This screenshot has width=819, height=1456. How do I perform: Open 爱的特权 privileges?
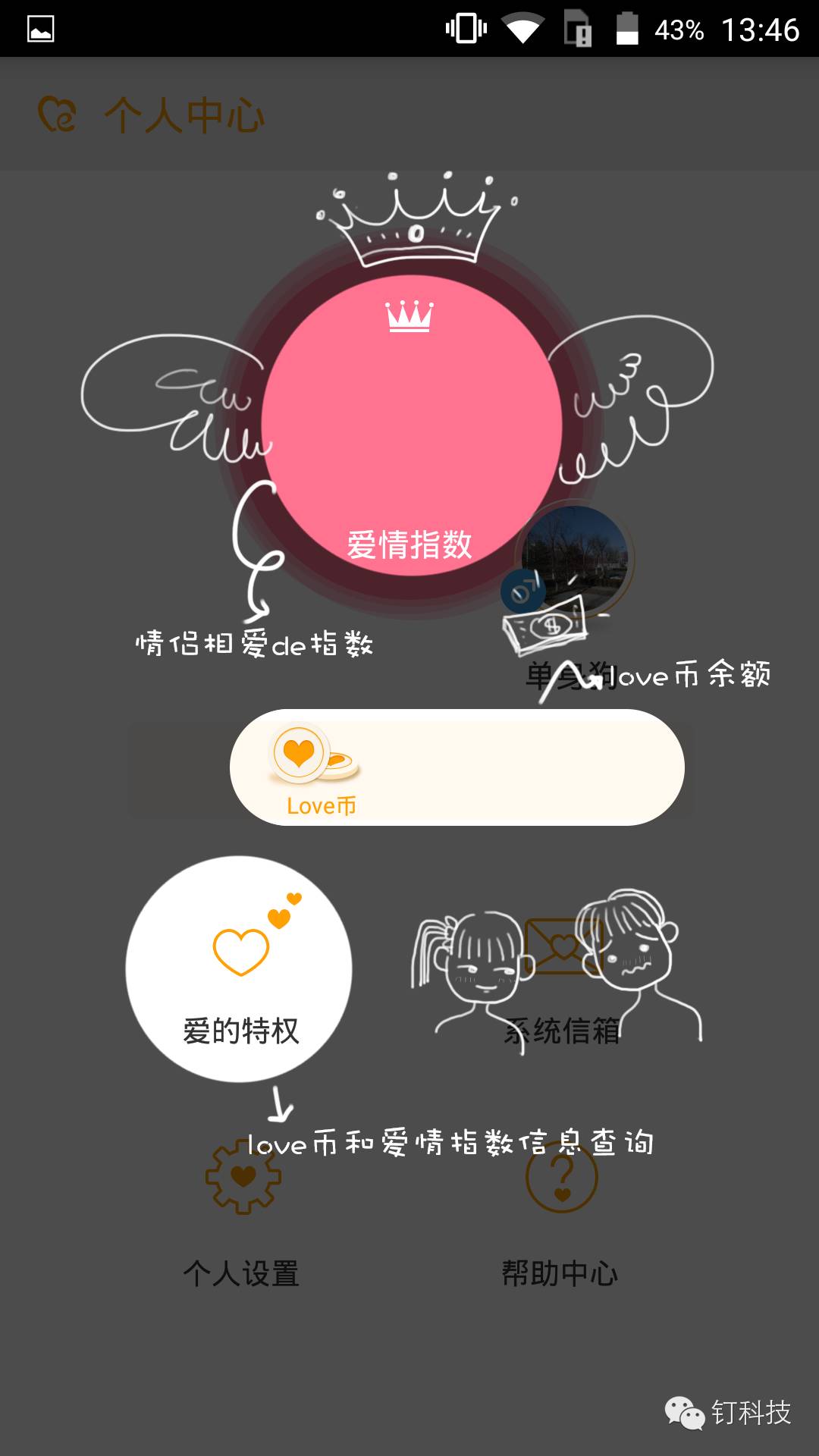click(x=239, y=968)
